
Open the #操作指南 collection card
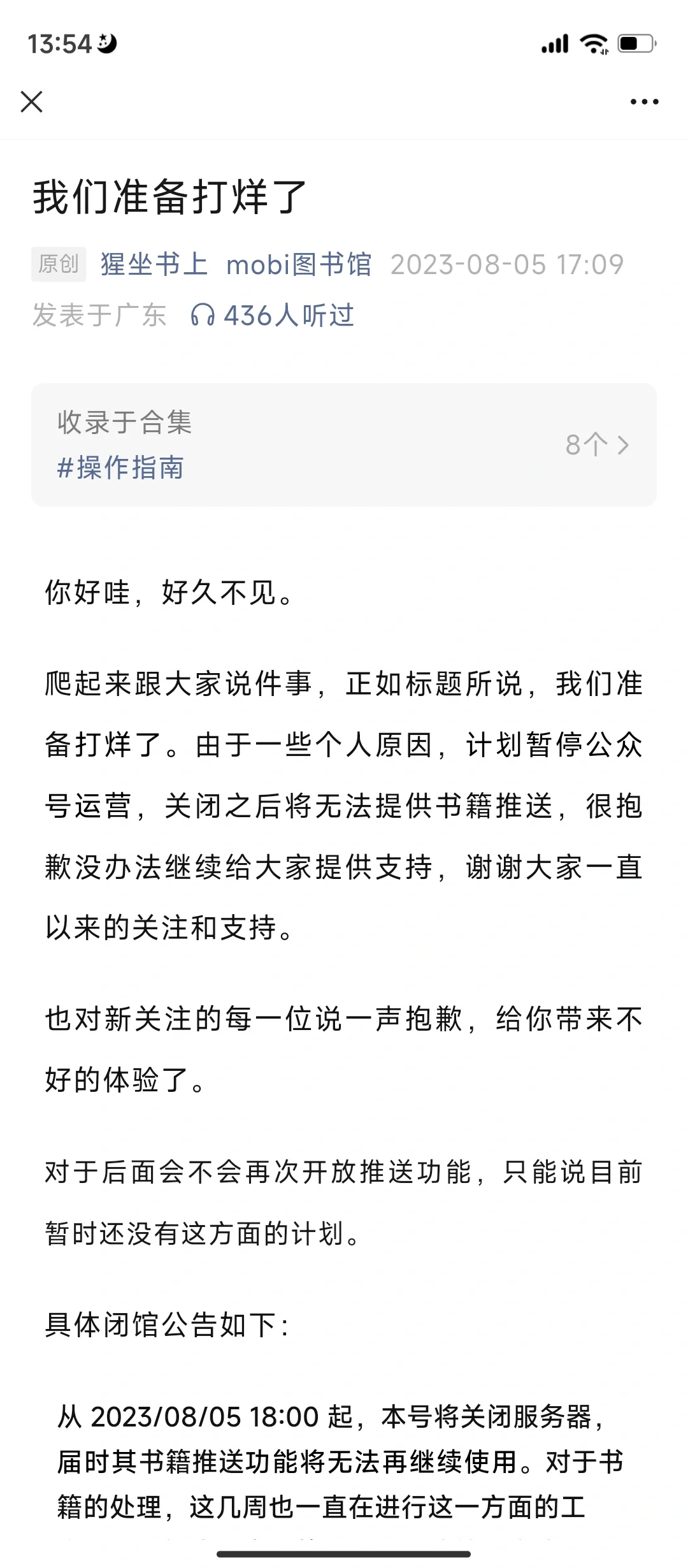(x=344, y=445)
